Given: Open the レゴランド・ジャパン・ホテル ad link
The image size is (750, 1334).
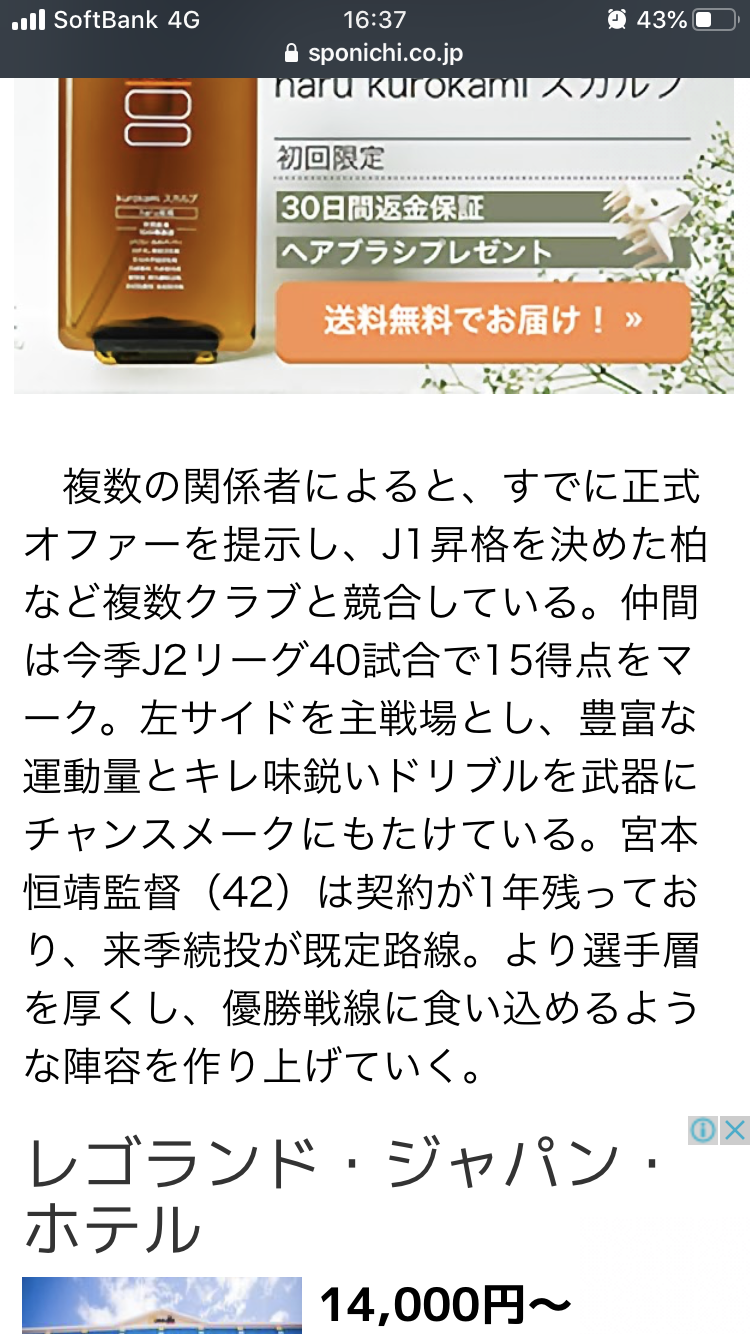Looking at the screenshot, I should 340,1196.
